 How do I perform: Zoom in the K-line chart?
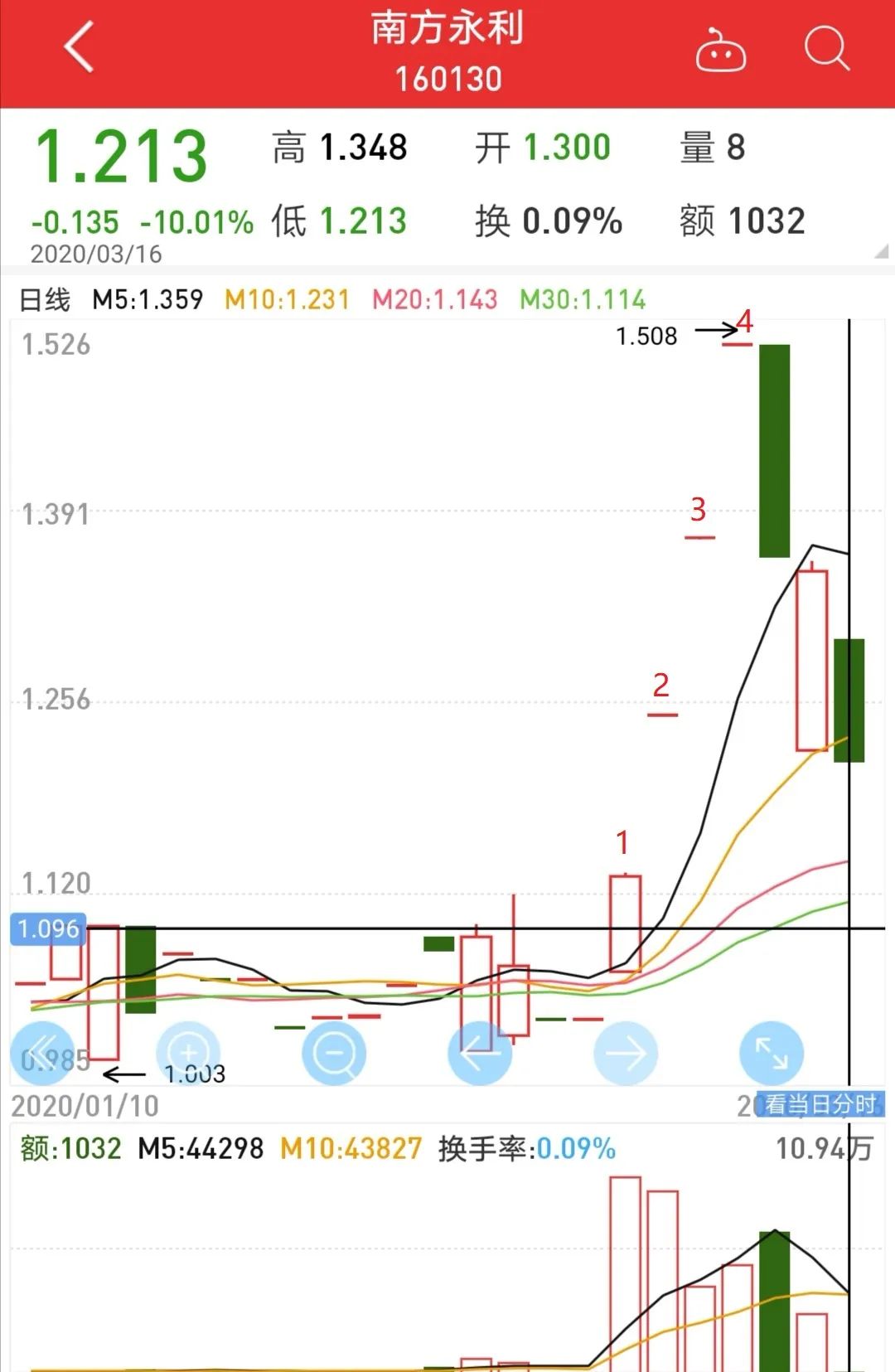pos(188,1053)
